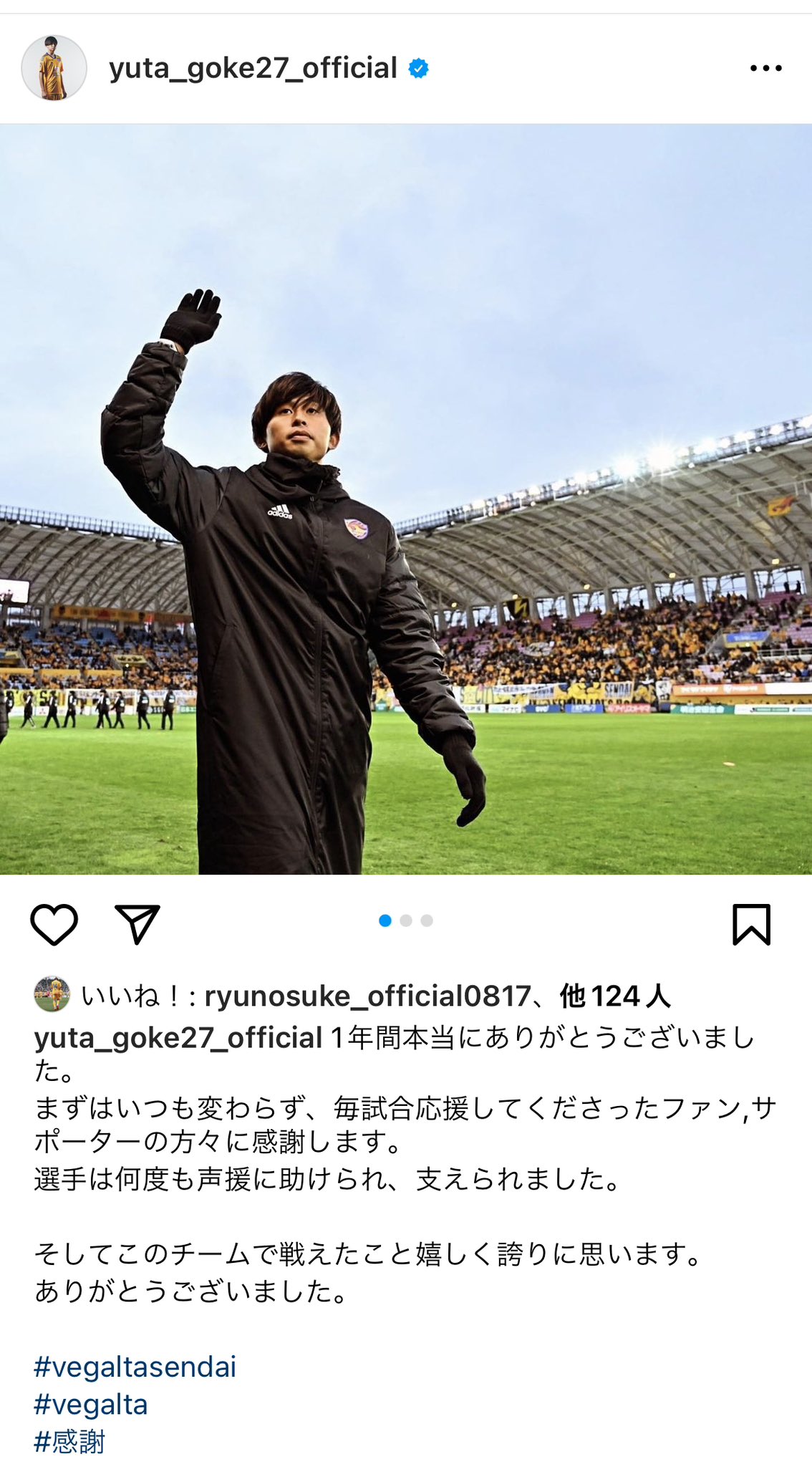Open the three-dot overflow menu
Viewport: 812px width, 1467px height.
[x=765, y=69]
